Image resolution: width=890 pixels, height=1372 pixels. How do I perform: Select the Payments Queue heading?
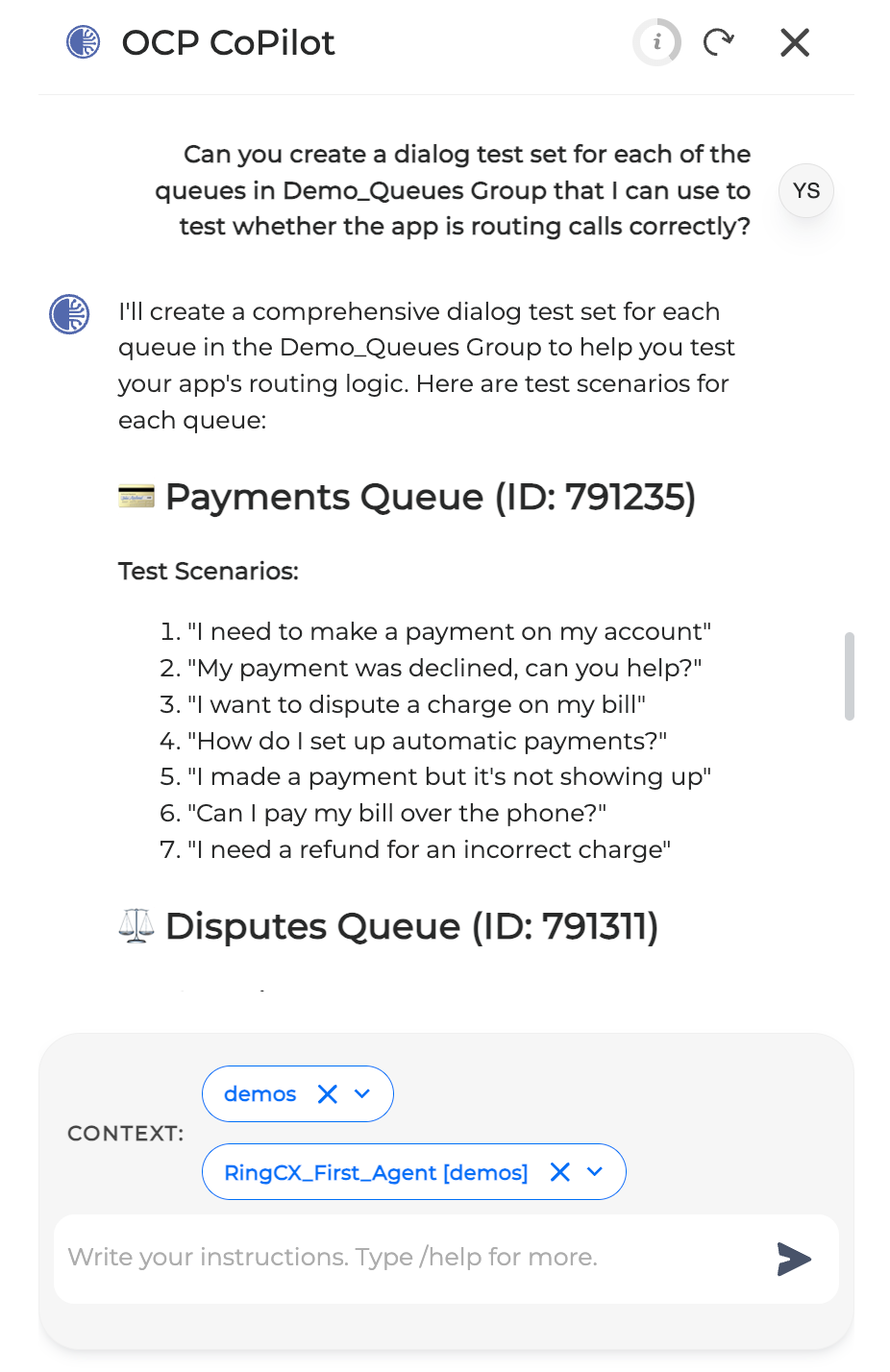point(430,496)
